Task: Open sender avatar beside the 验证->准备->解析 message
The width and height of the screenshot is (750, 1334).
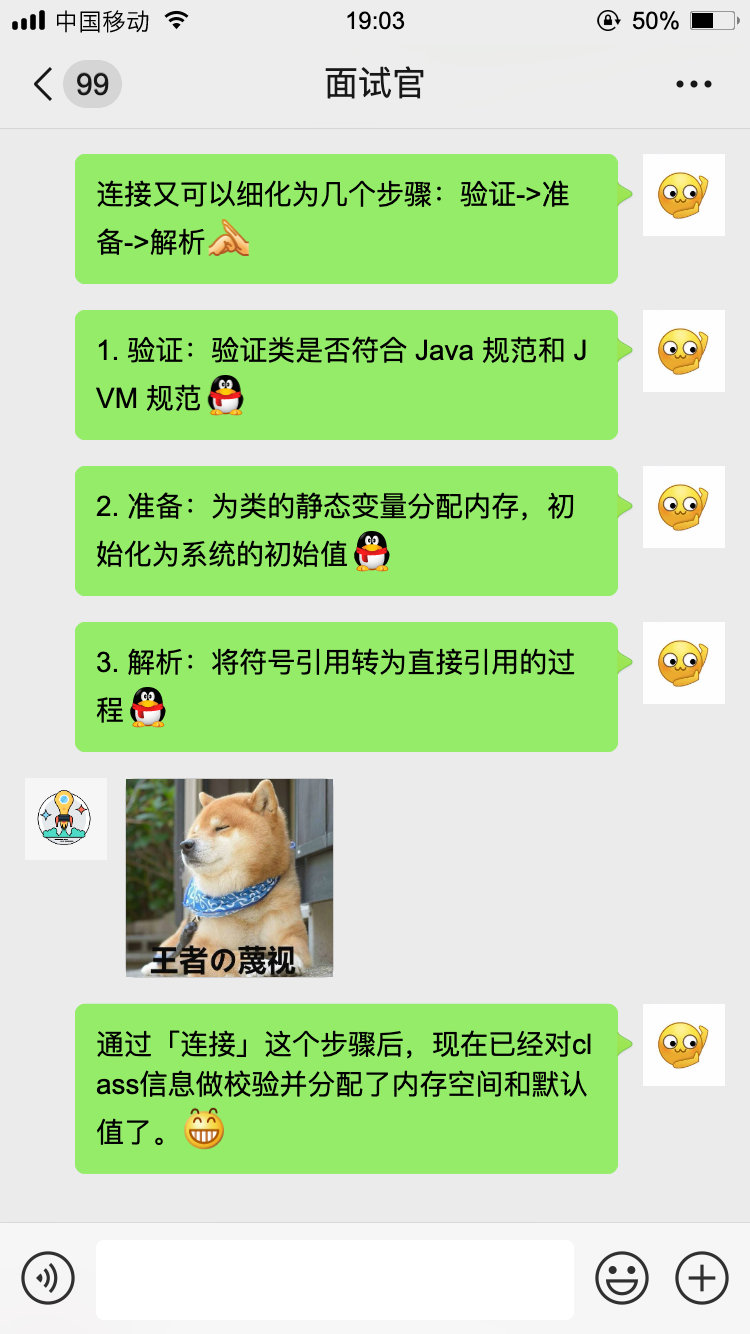Action: tap(683, 195)
